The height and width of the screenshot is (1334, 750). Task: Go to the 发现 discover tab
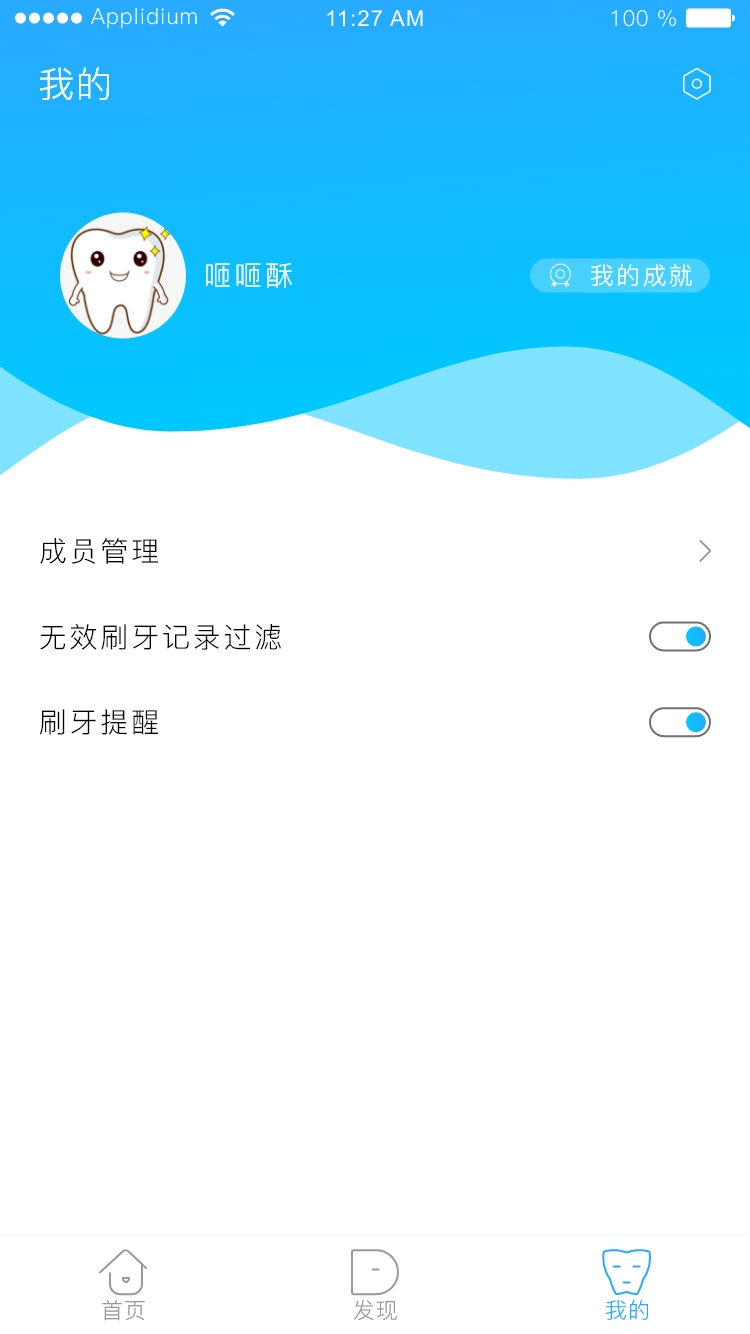(375, 1285)
